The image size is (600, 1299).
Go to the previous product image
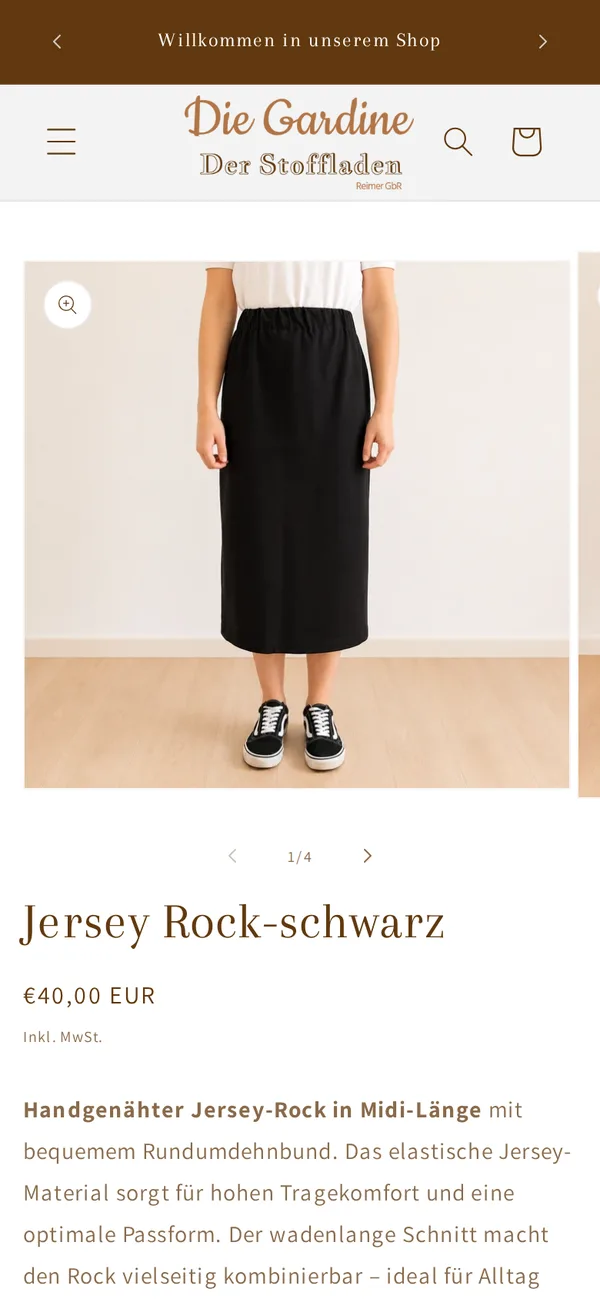pos(232,856)
